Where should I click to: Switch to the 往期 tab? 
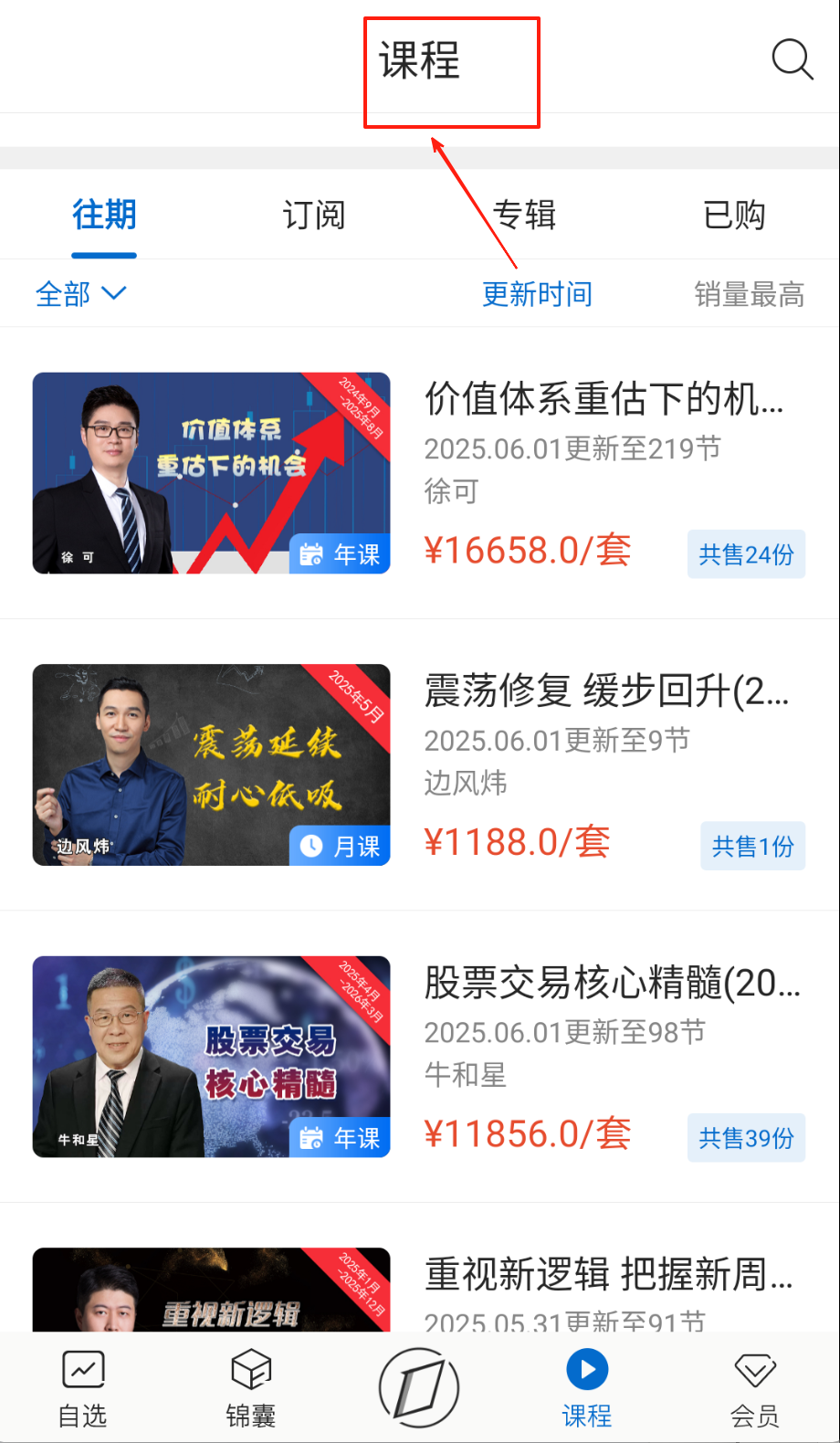(104, 216)
